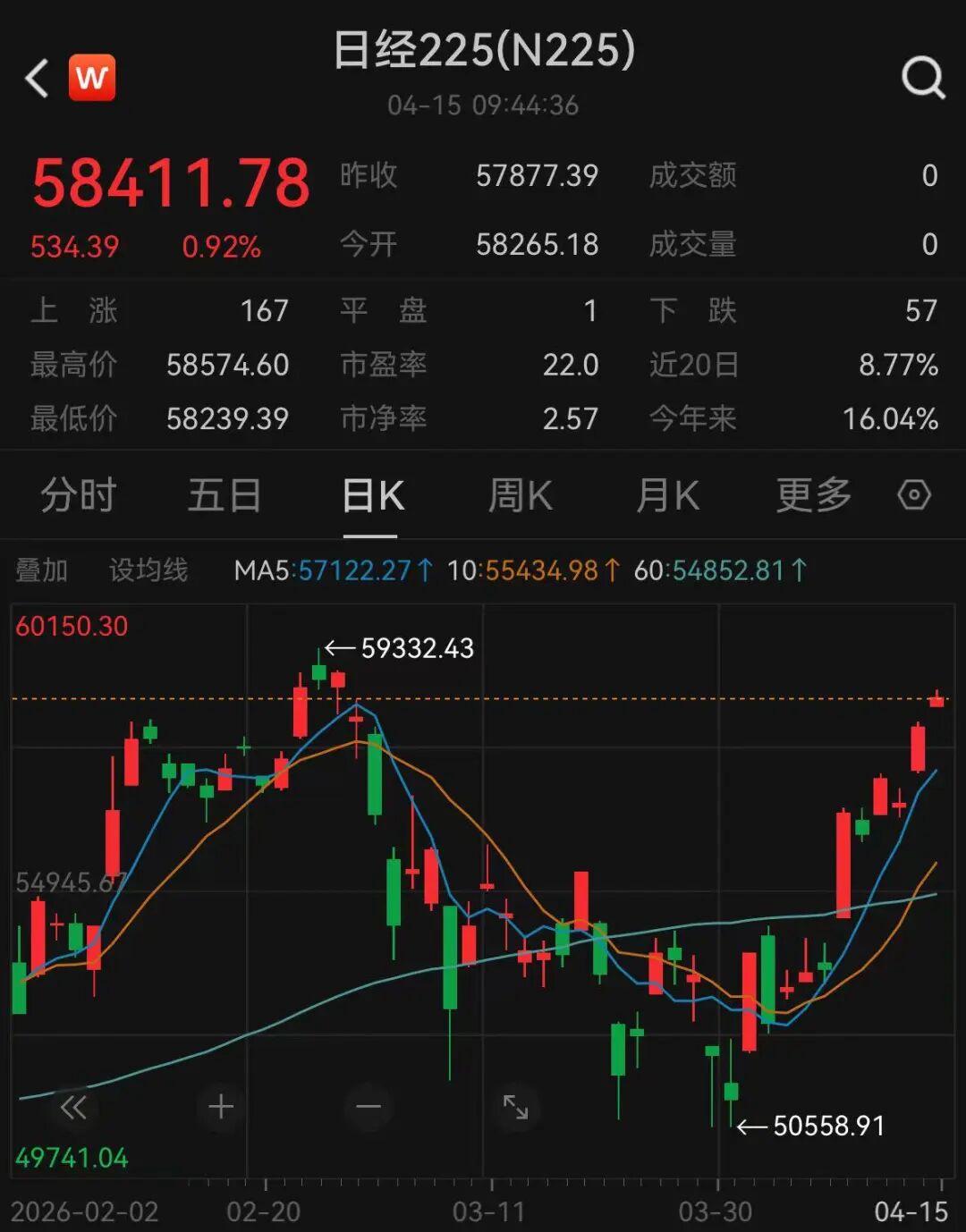The width and height of the screenshot is (966, 1232).
Task: Open the 更多 chart options menu
Action: 812,494
